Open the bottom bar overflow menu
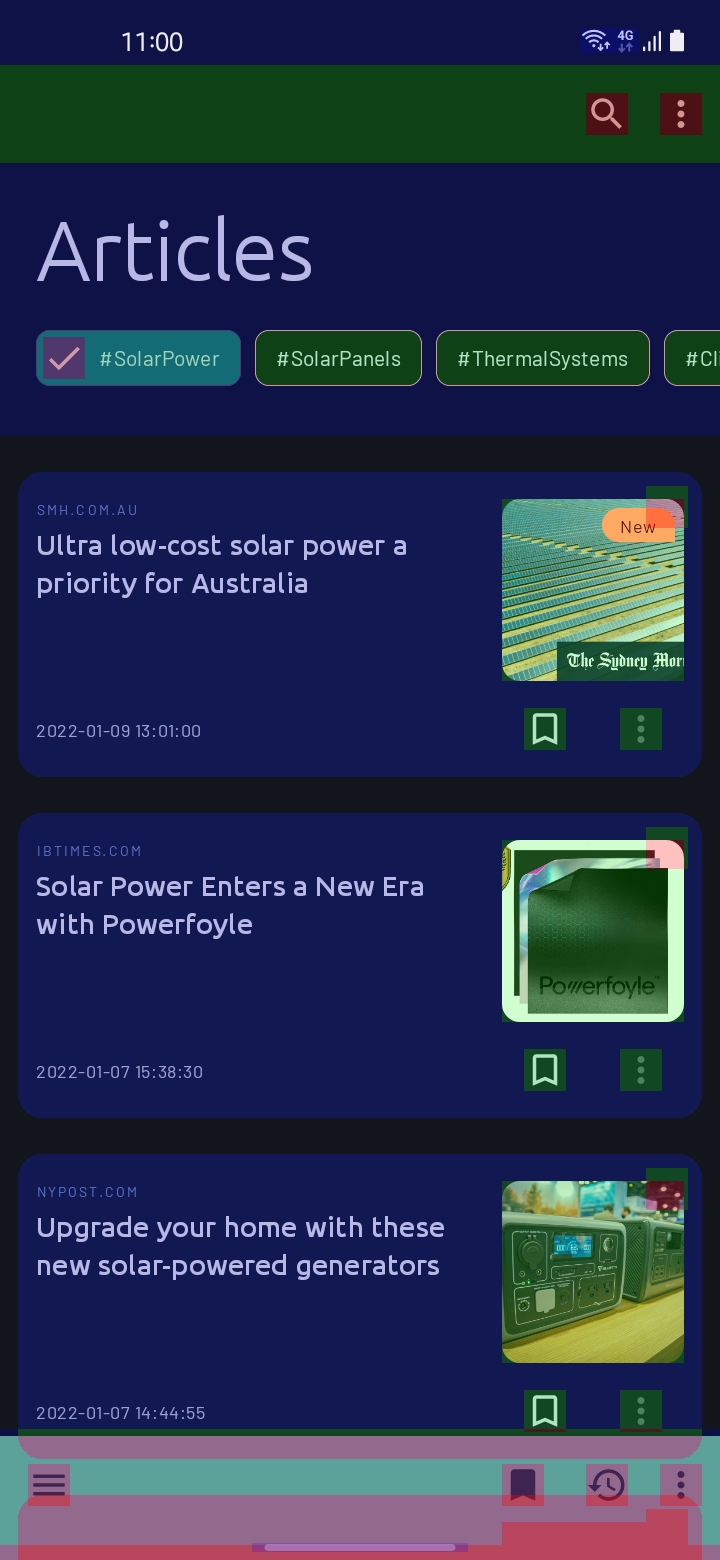This screenshot has height=1560, width=720. (x=681, y=1484)
